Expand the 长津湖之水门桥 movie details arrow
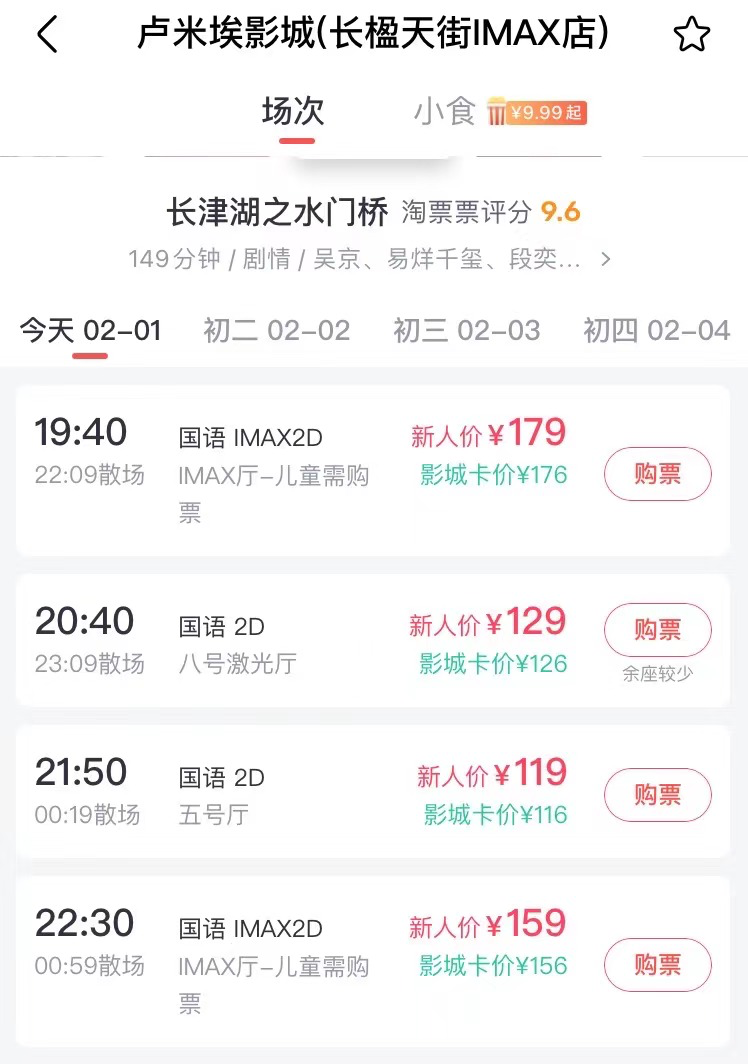 [x=605, y=260]
